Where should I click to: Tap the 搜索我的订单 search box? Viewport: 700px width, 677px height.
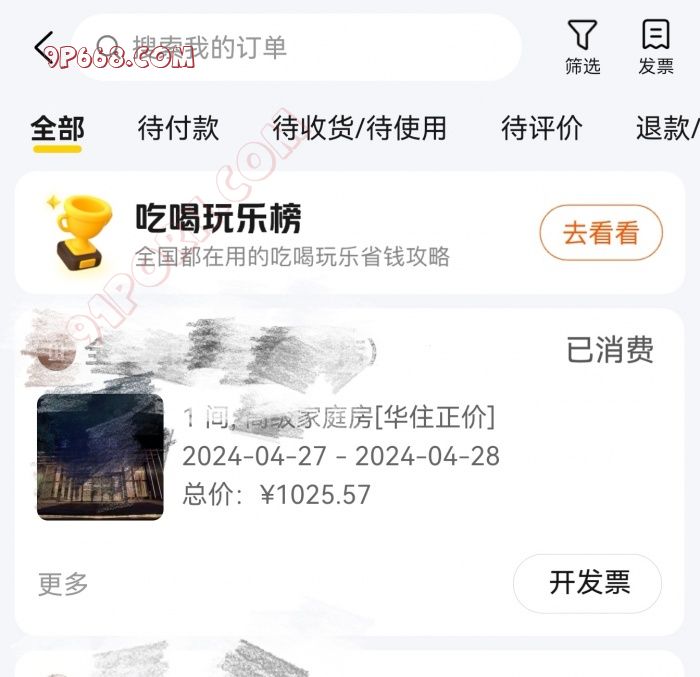(x=300, y=47)
